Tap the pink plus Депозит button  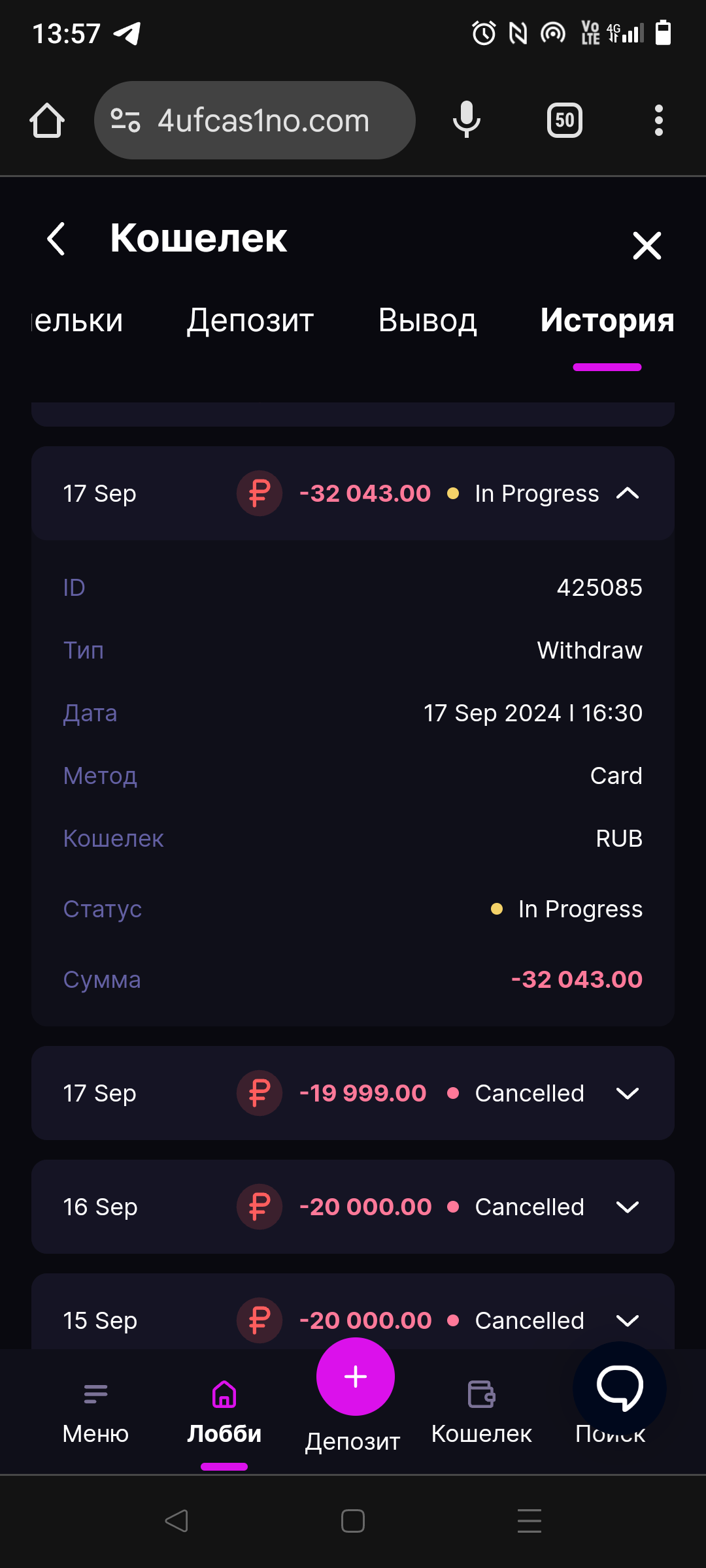(x=355, y=1377)
